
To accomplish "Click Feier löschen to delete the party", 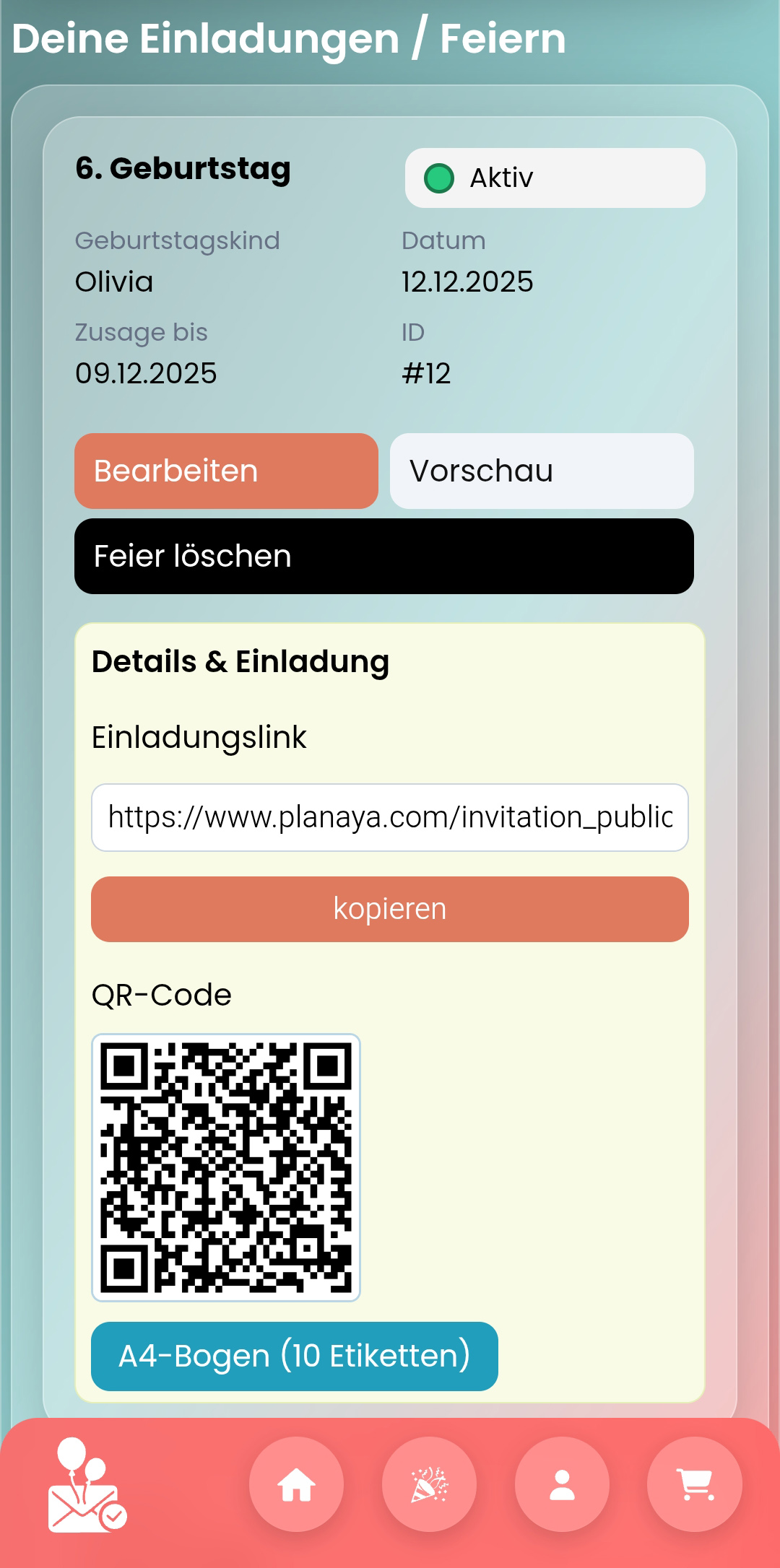I will pos(383,556).
